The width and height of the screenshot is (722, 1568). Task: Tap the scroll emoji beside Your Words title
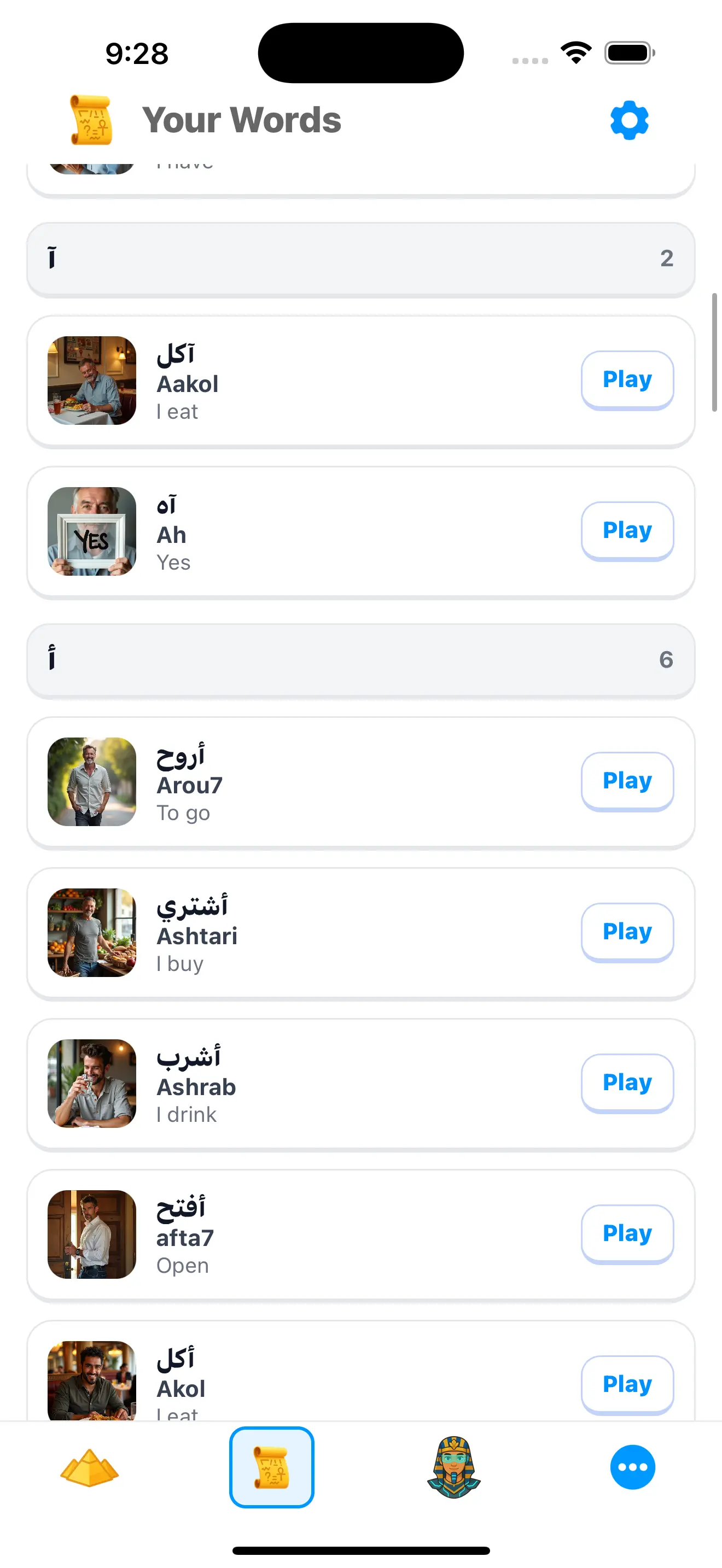[x=91, y=120]
